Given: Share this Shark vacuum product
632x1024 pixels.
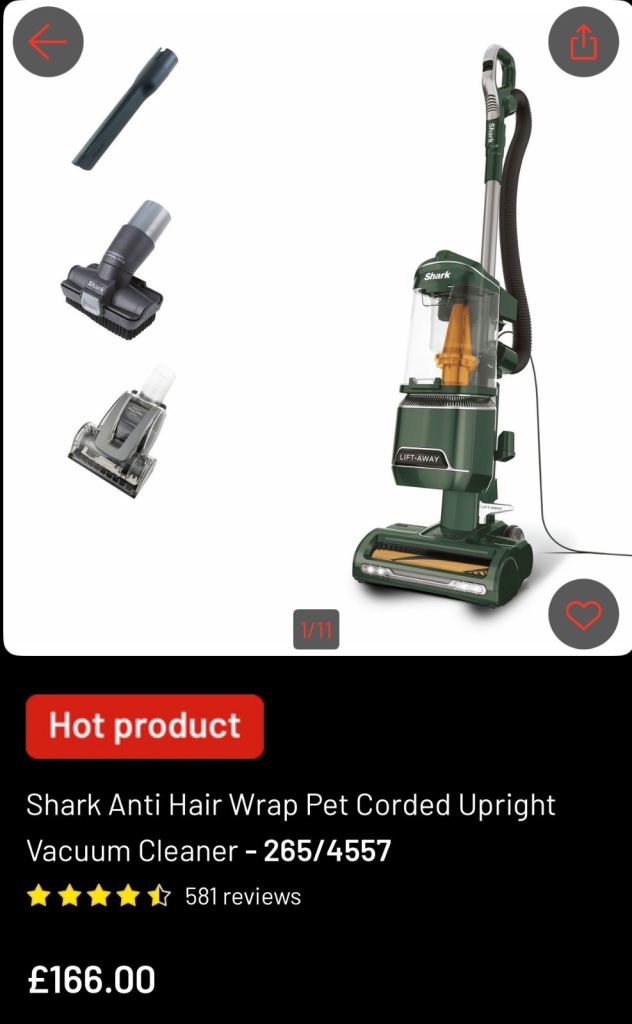Looking at the screenshot, I should point(583,42).
